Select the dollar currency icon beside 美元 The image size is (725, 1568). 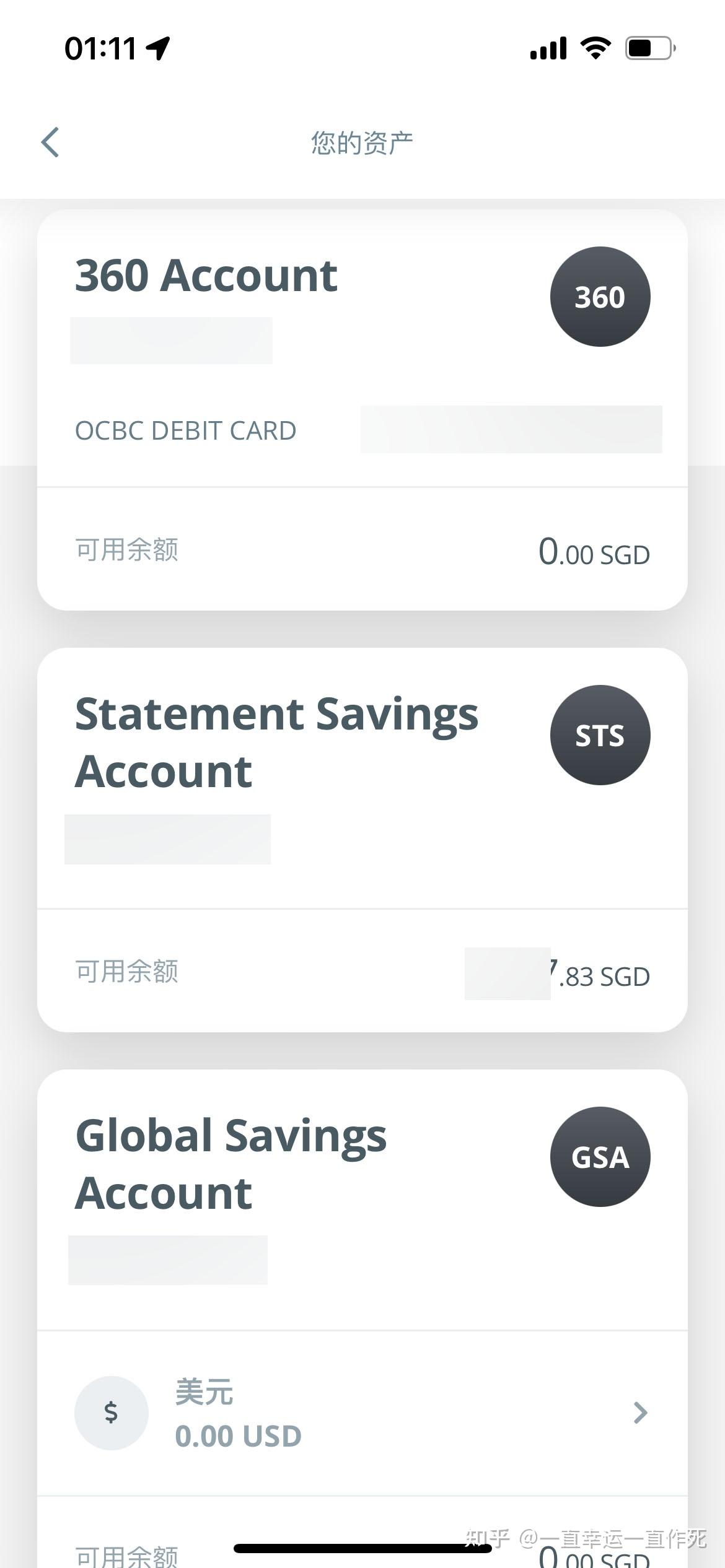tap(111, 1413)
